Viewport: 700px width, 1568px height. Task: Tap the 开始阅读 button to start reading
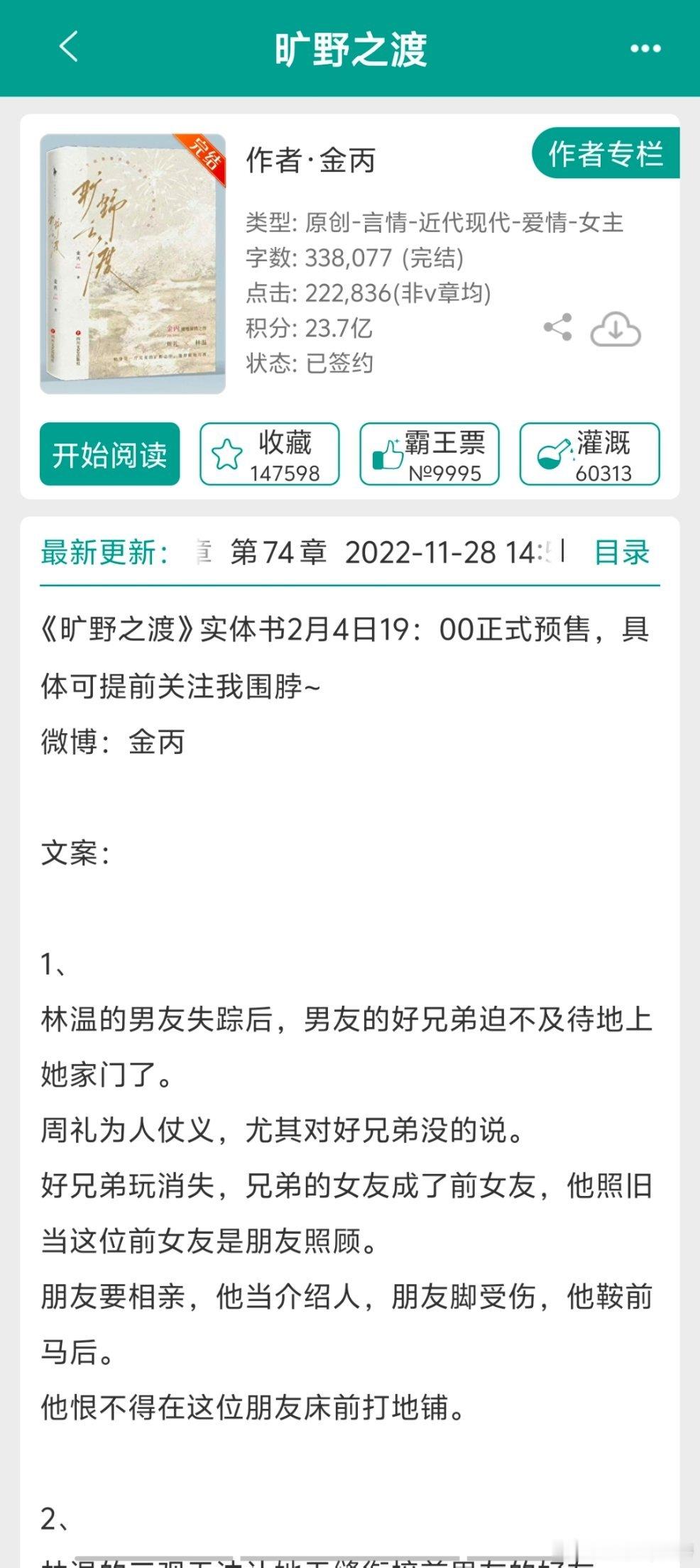pos(110,456)
